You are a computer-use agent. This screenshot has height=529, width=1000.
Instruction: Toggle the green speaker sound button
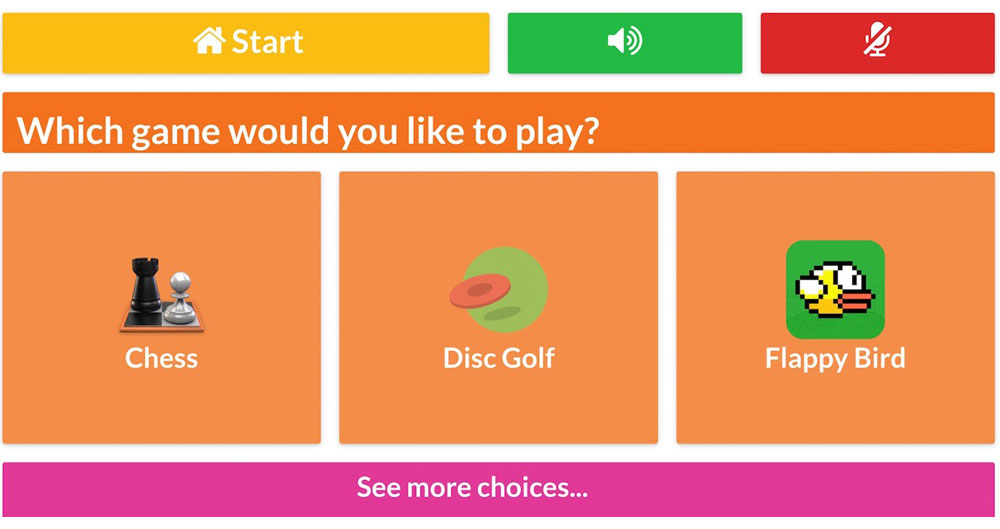pyautogui.click(x=624, y=42)
